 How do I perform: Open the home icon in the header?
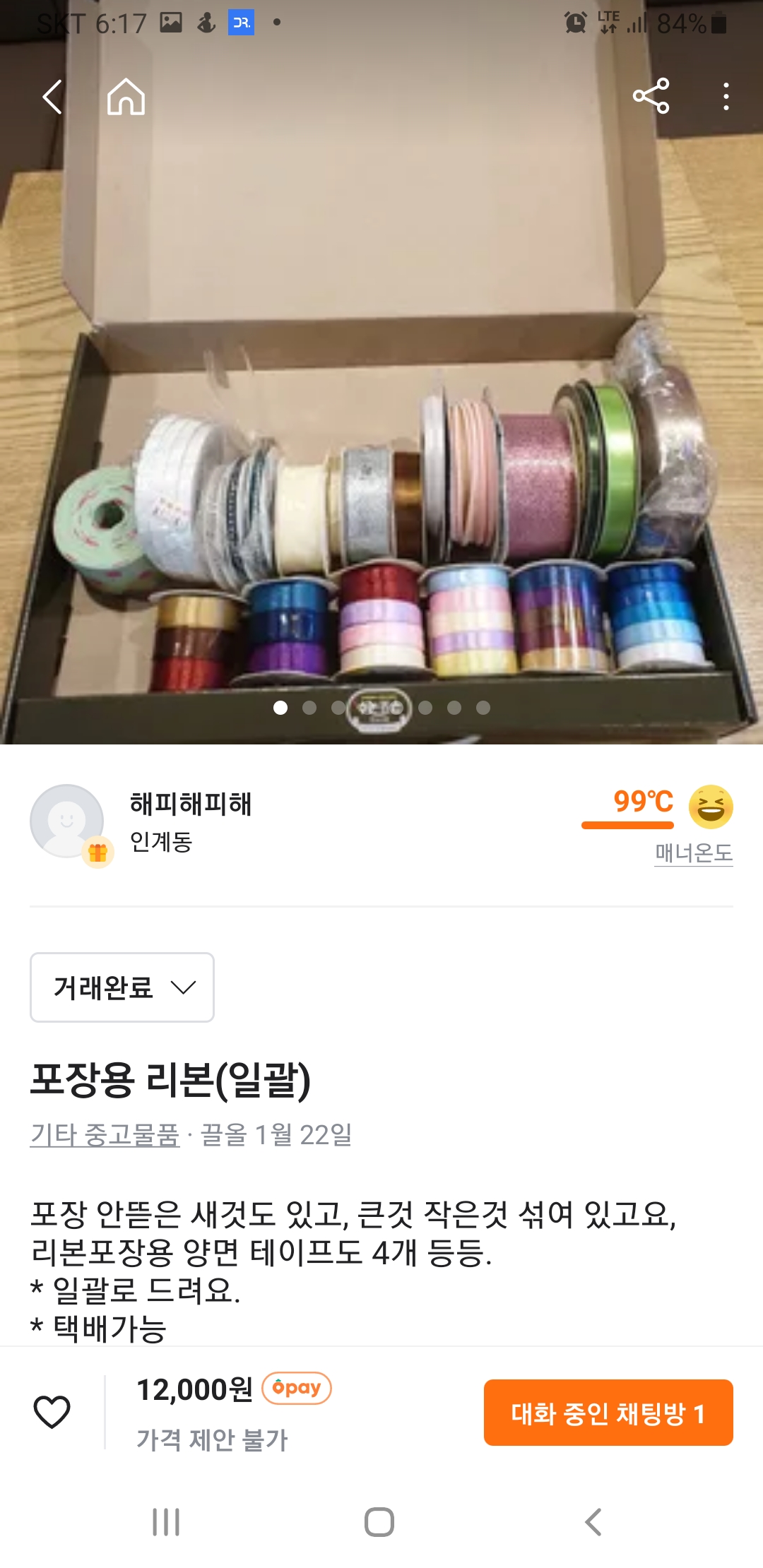tap(126, 97)
